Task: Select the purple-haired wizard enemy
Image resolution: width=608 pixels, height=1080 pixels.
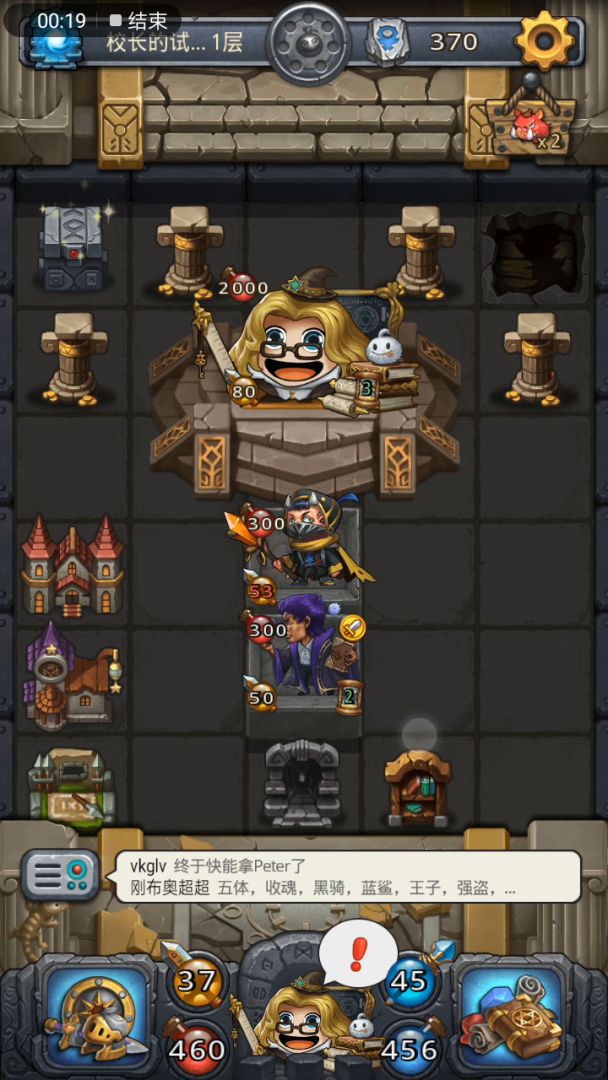Action: pos(304,655)
